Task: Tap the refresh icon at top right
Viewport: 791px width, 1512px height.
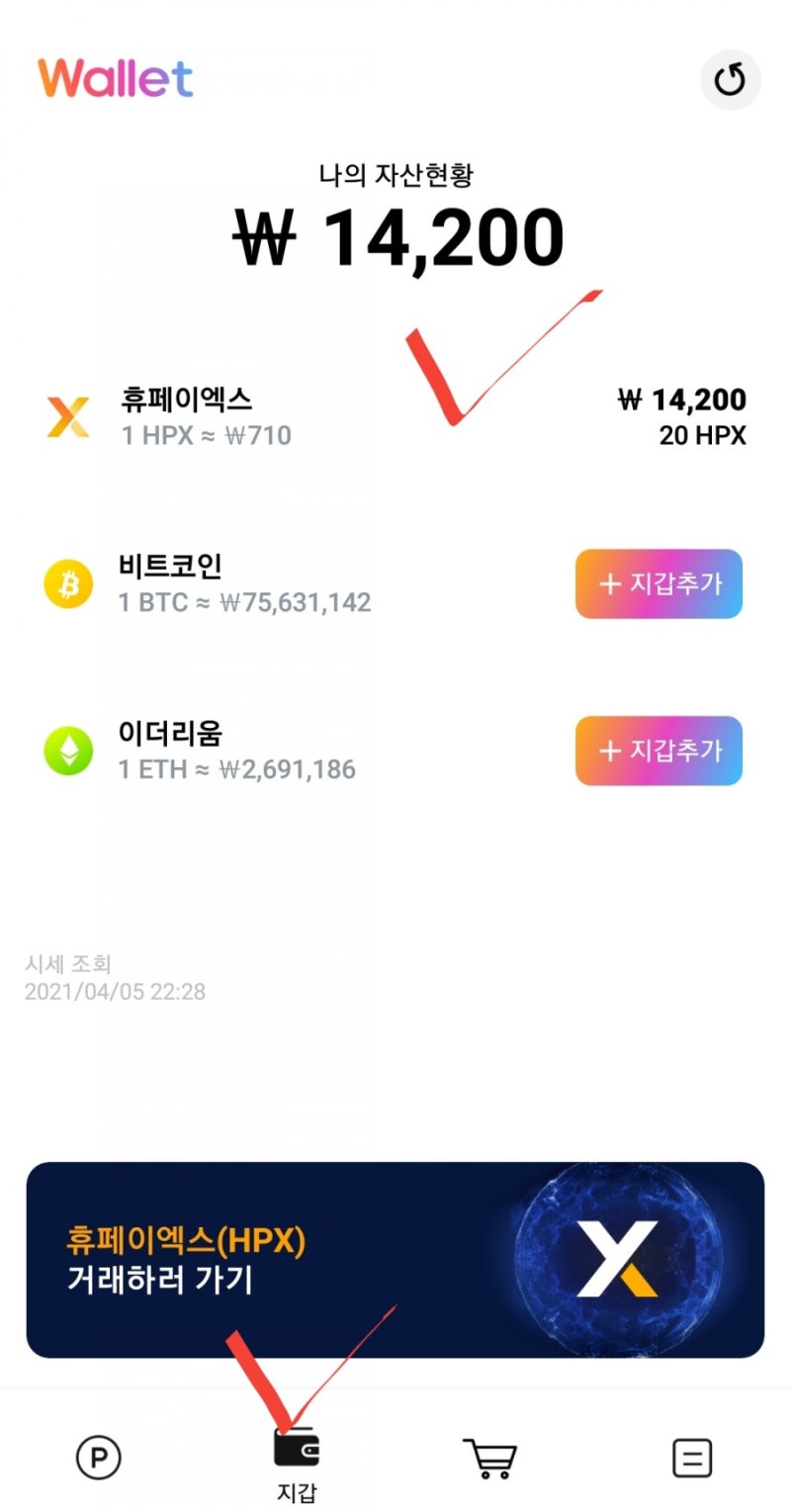Action: 730,80
